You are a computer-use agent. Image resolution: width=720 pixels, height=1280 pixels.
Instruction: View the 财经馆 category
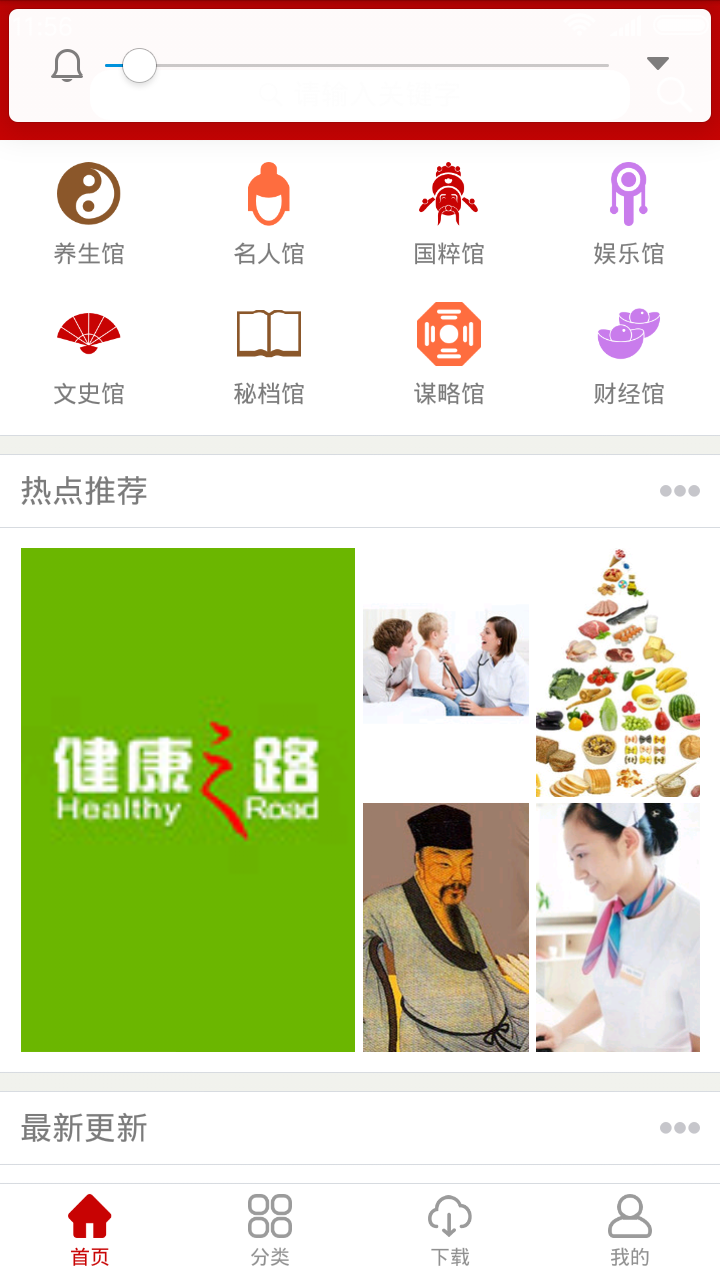(x=629, y=353)
